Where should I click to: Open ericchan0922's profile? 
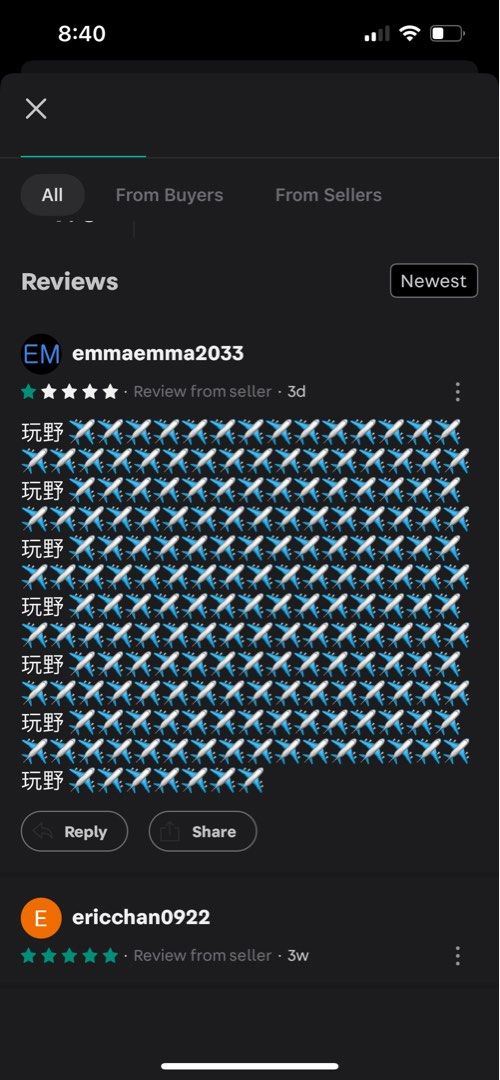(x=141, y=917)
